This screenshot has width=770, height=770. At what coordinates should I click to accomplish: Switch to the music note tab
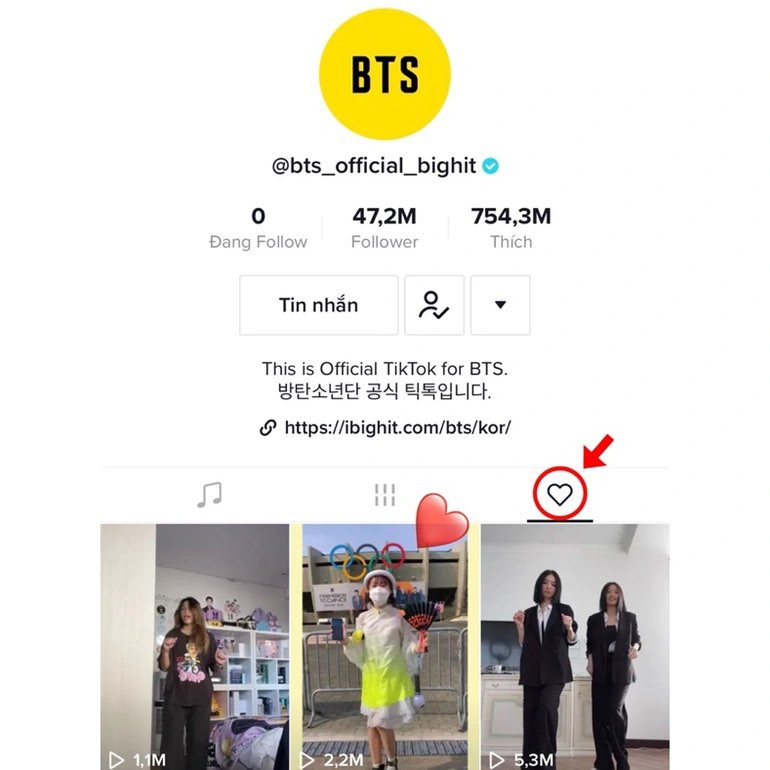click(209, 494)
